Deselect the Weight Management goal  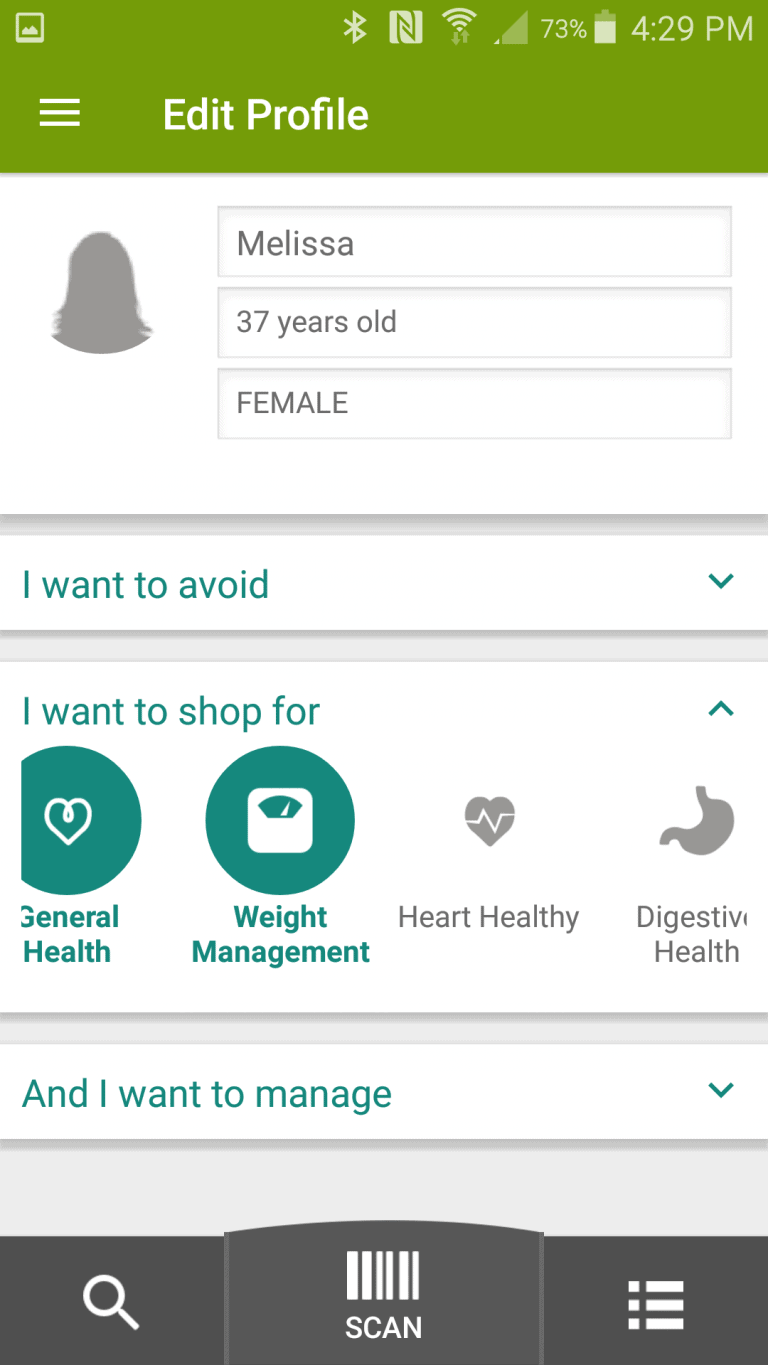point(280,856)
